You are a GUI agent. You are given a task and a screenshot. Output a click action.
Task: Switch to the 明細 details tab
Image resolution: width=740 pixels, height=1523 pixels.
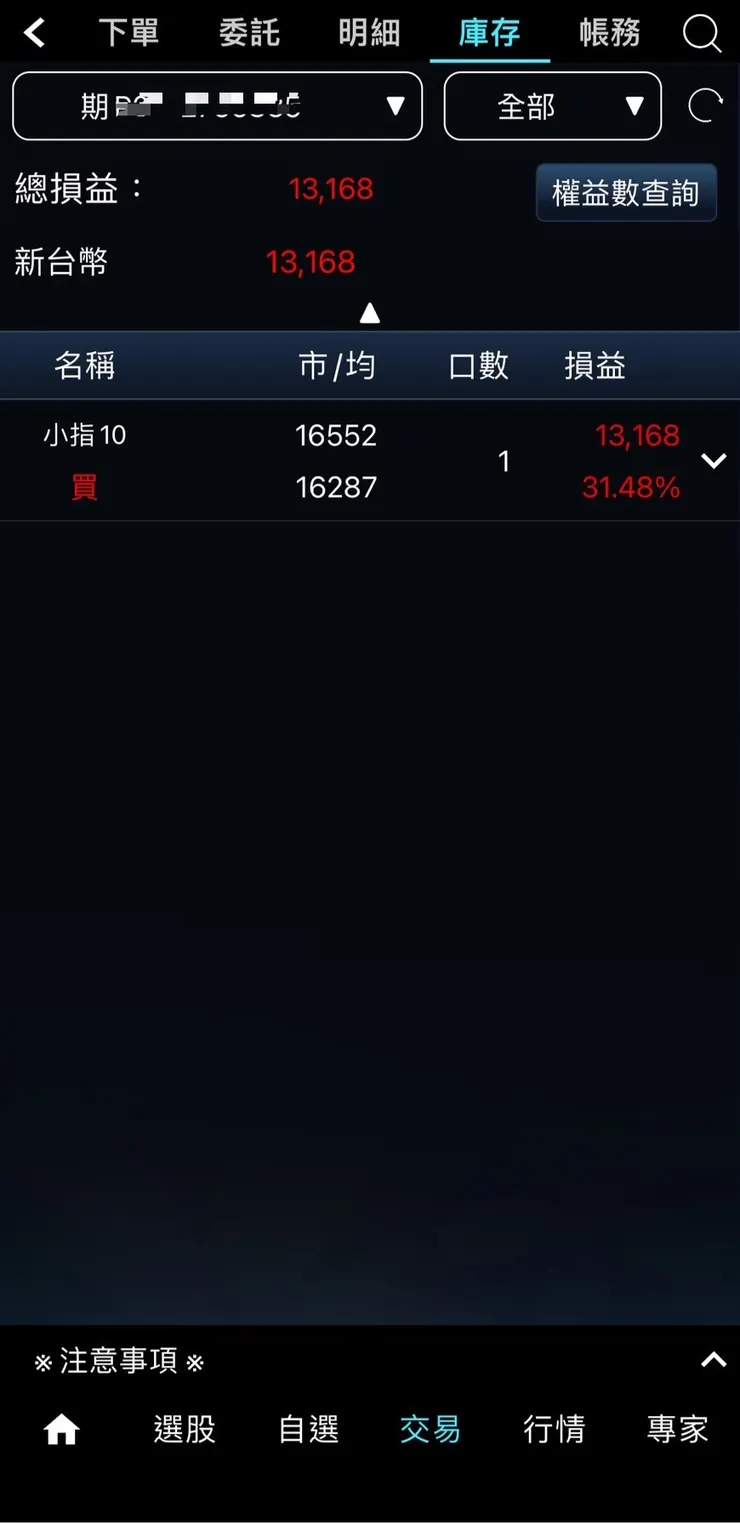tap(368, 32)
